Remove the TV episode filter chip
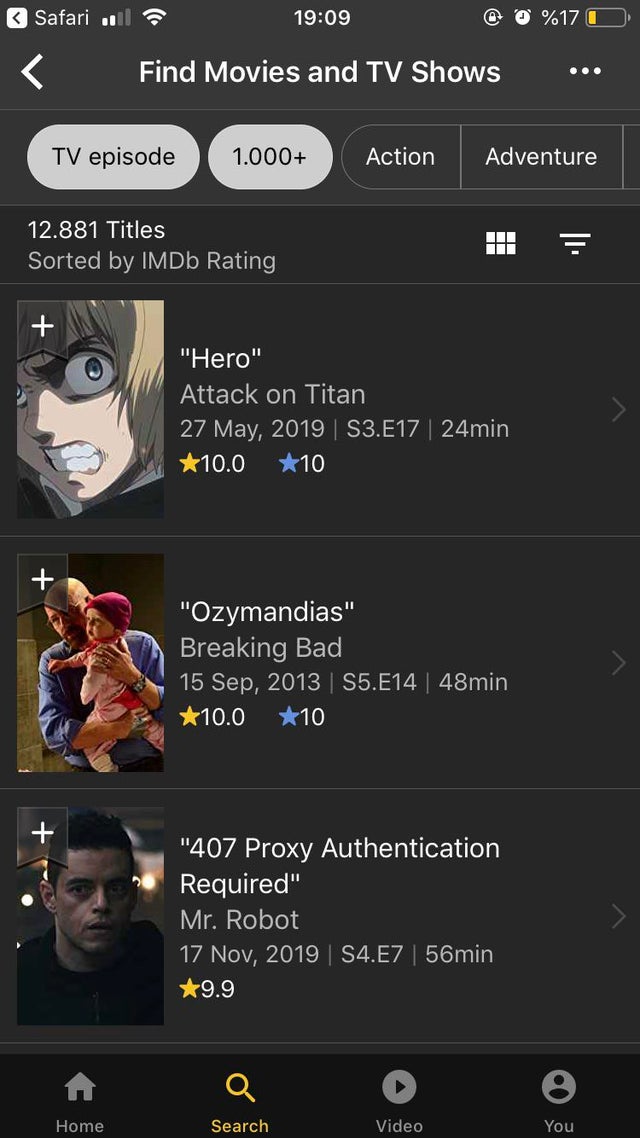This screenshot has width=640, height=1138. pos(113,157)
